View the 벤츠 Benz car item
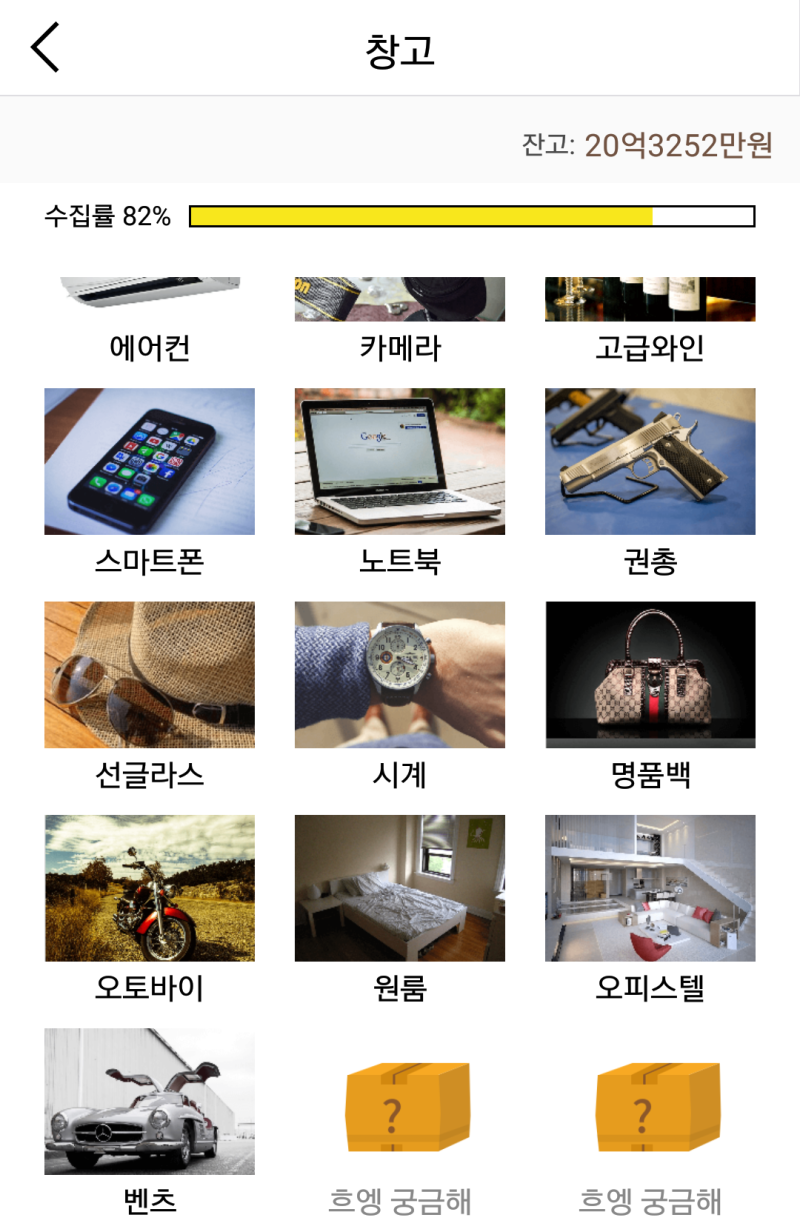The image size is (800, 1232). (x=148, y=1100)
